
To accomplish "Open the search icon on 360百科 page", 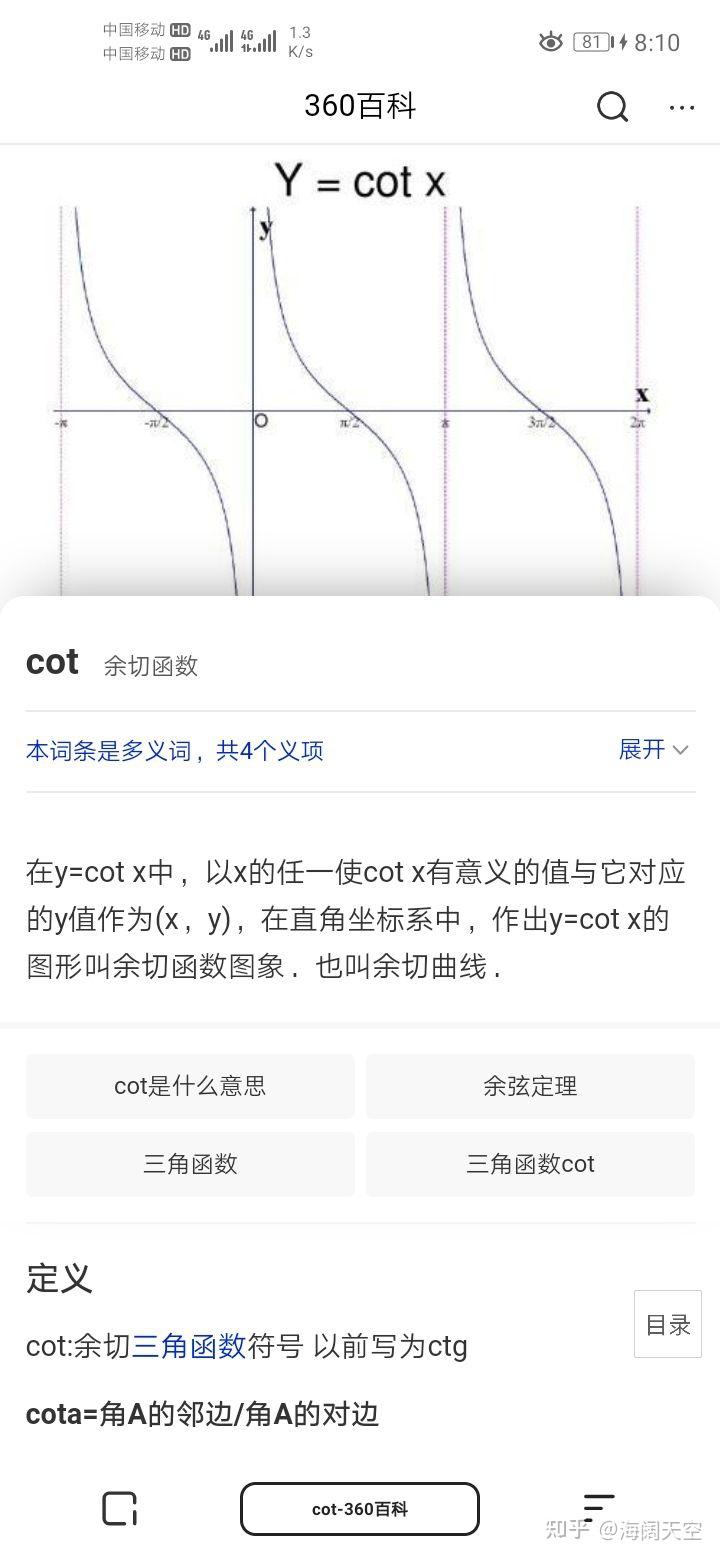I will click(x=611, y=107).
